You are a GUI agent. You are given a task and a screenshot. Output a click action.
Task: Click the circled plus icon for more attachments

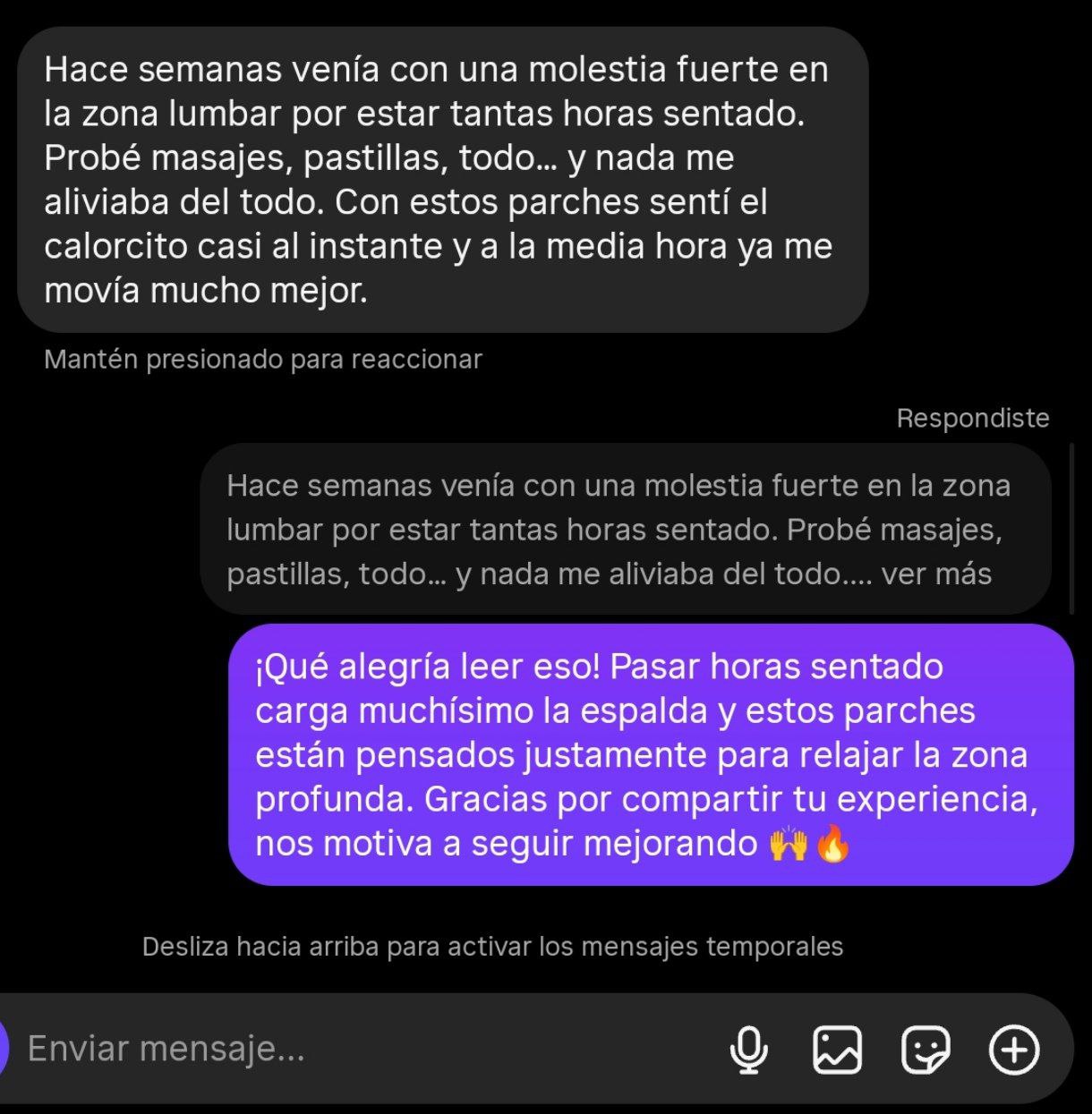(1014, 1051)
